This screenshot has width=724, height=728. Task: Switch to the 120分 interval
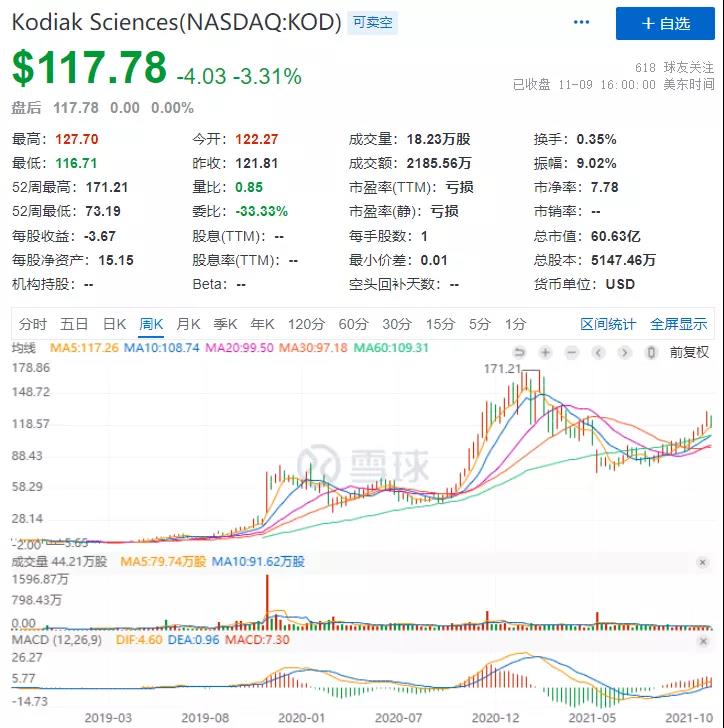click(x=307, y=324)
